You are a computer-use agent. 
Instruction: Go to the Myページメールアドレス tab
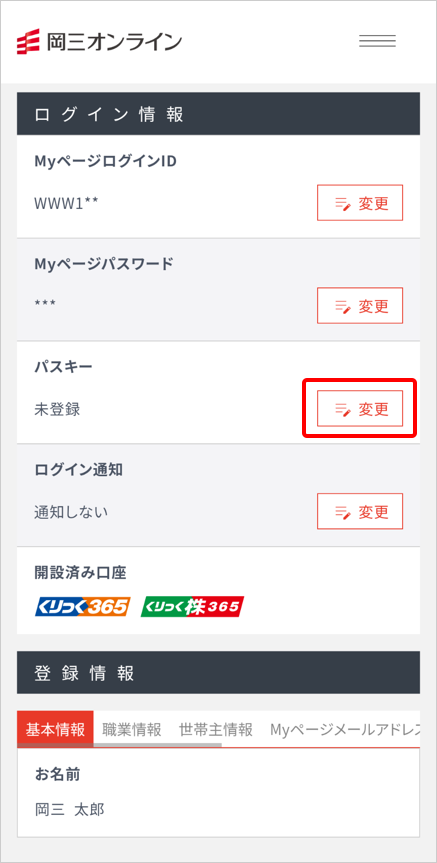click(345, 730)
